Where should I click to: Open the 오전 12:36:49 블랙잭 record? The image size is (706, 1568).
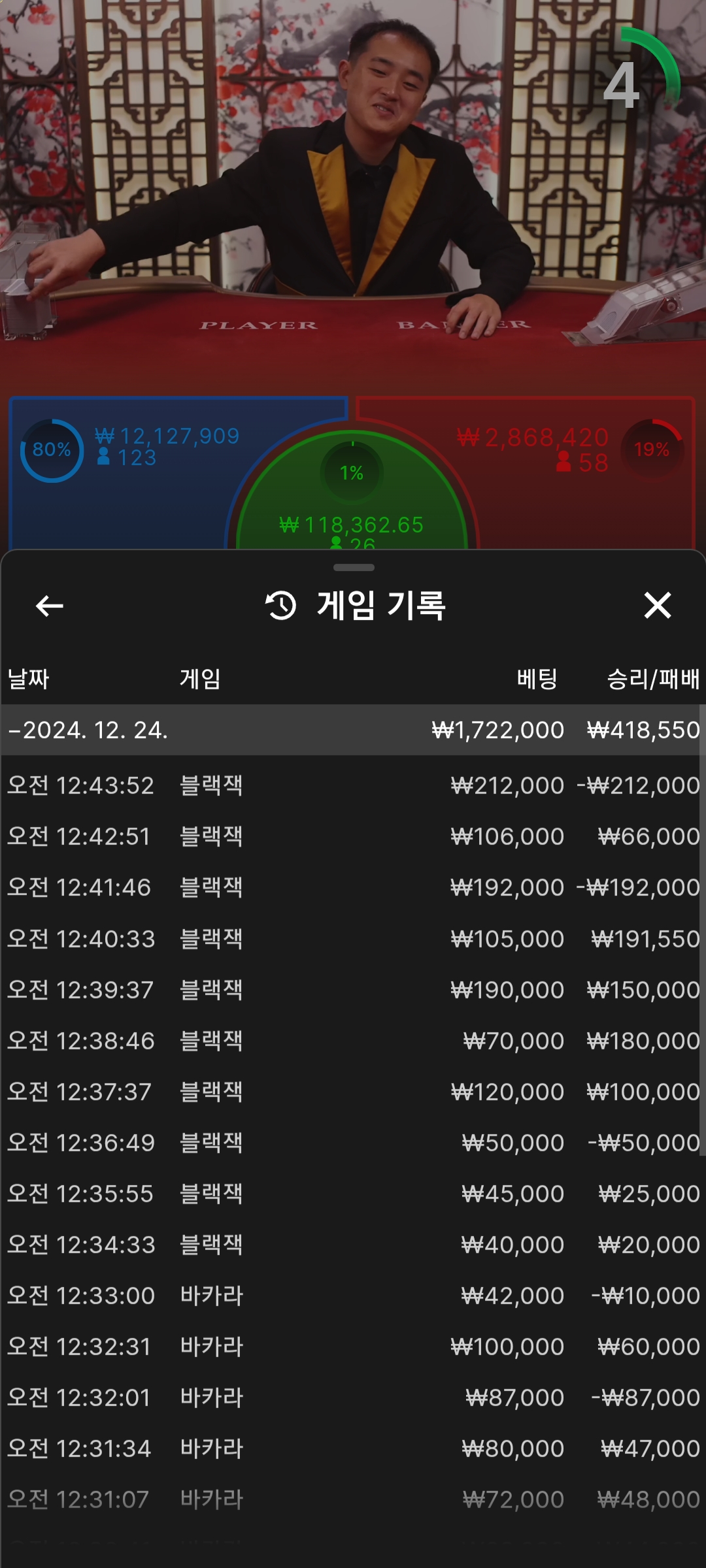(353, 1143)
